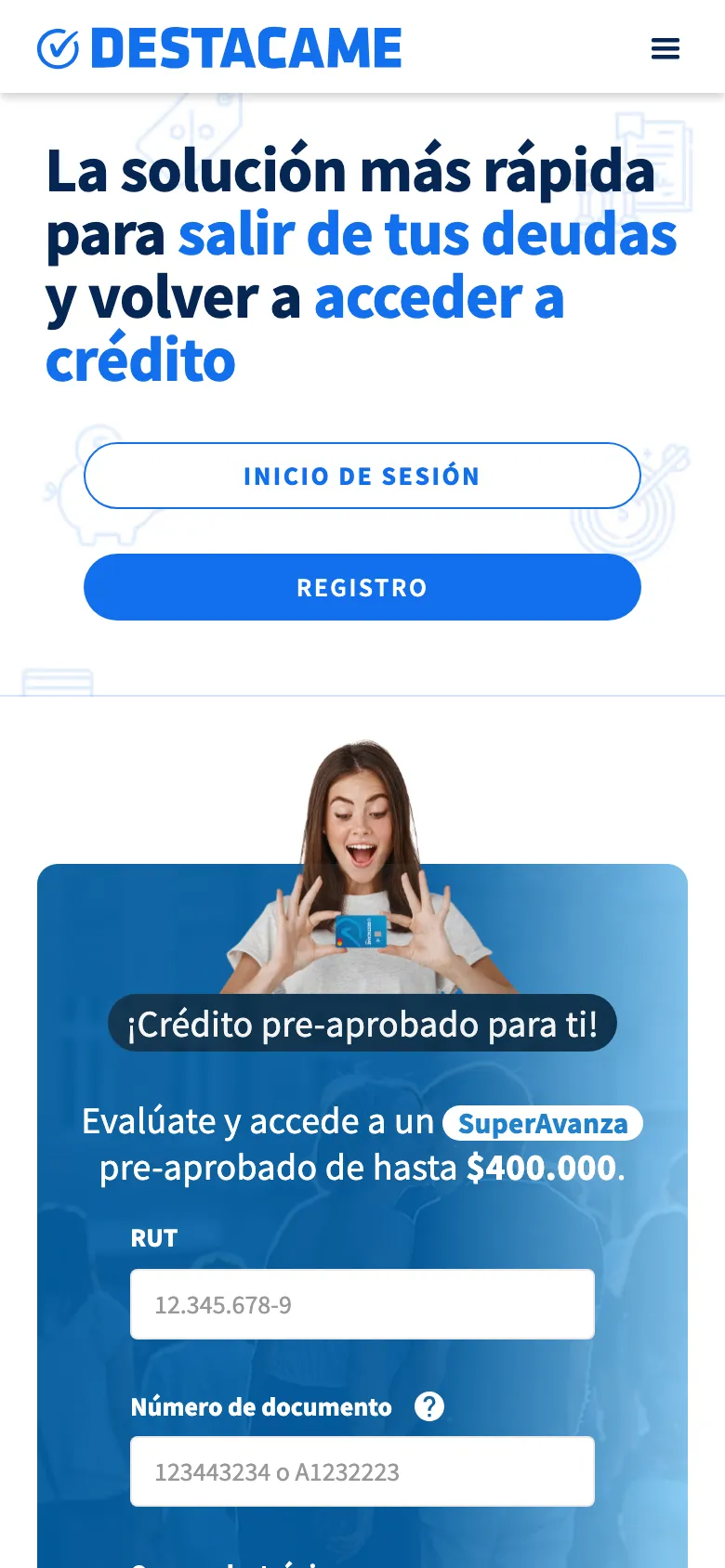Click the INICIO DE SESIÓN button
The width and height of the screenshot is (725, 1568).
362,476
